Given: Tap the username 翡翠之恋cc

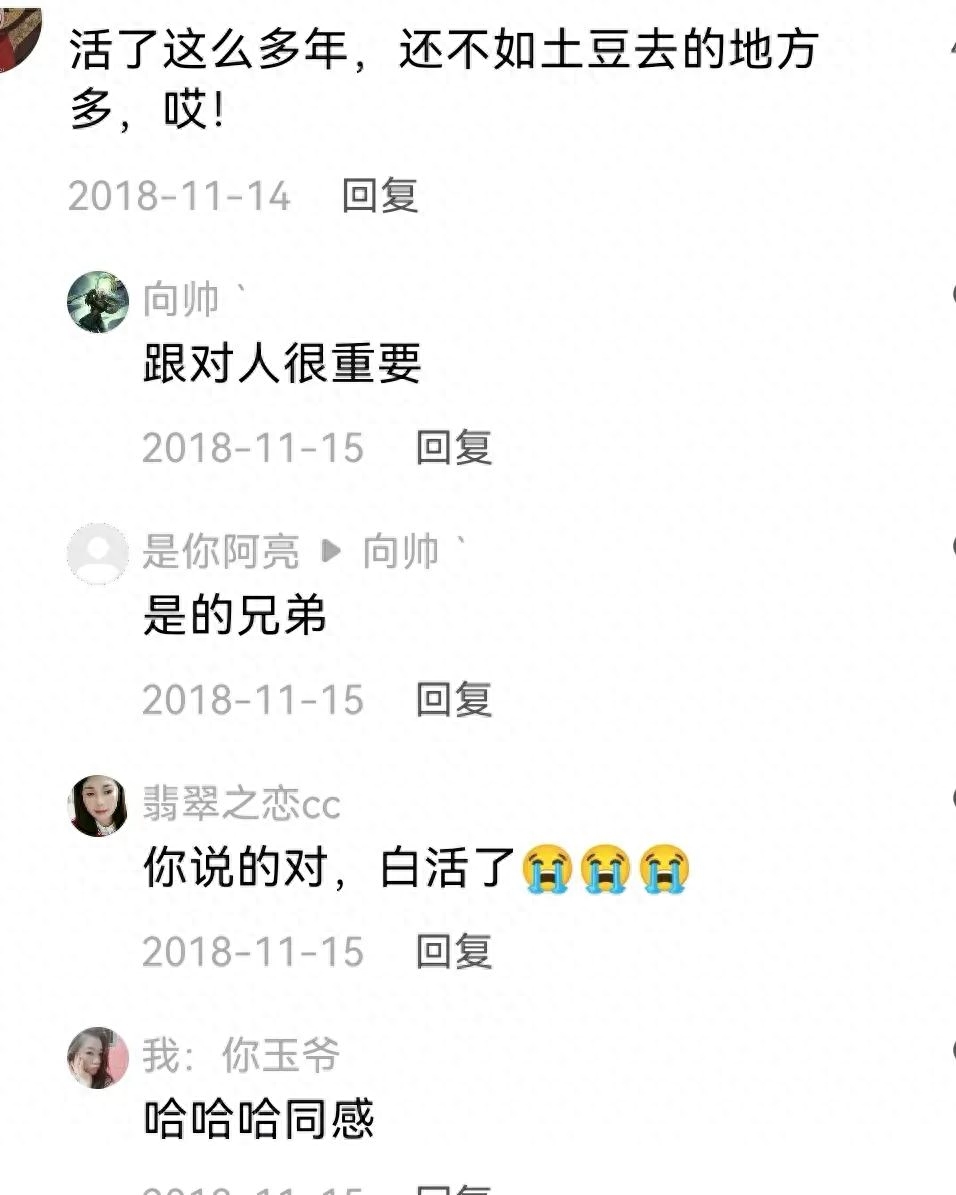Looking at the screenshot, I should pos(241,804).
